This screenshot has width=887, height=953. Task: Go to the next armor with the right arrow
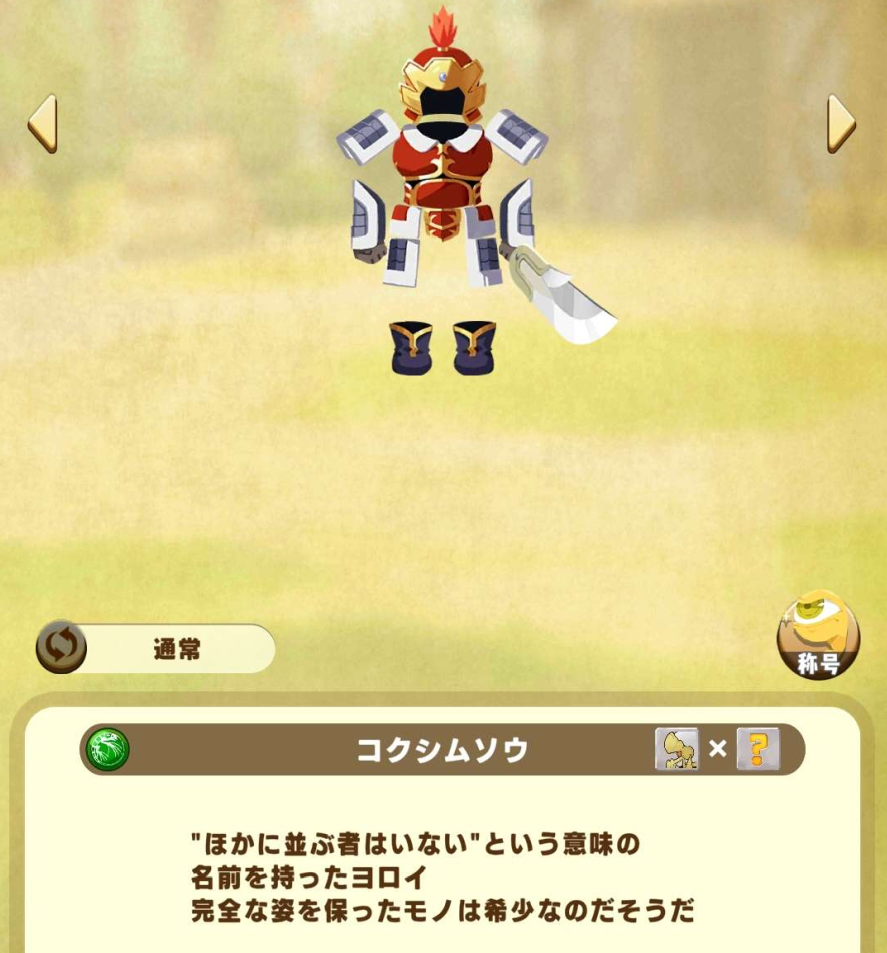tap(841, 124)
